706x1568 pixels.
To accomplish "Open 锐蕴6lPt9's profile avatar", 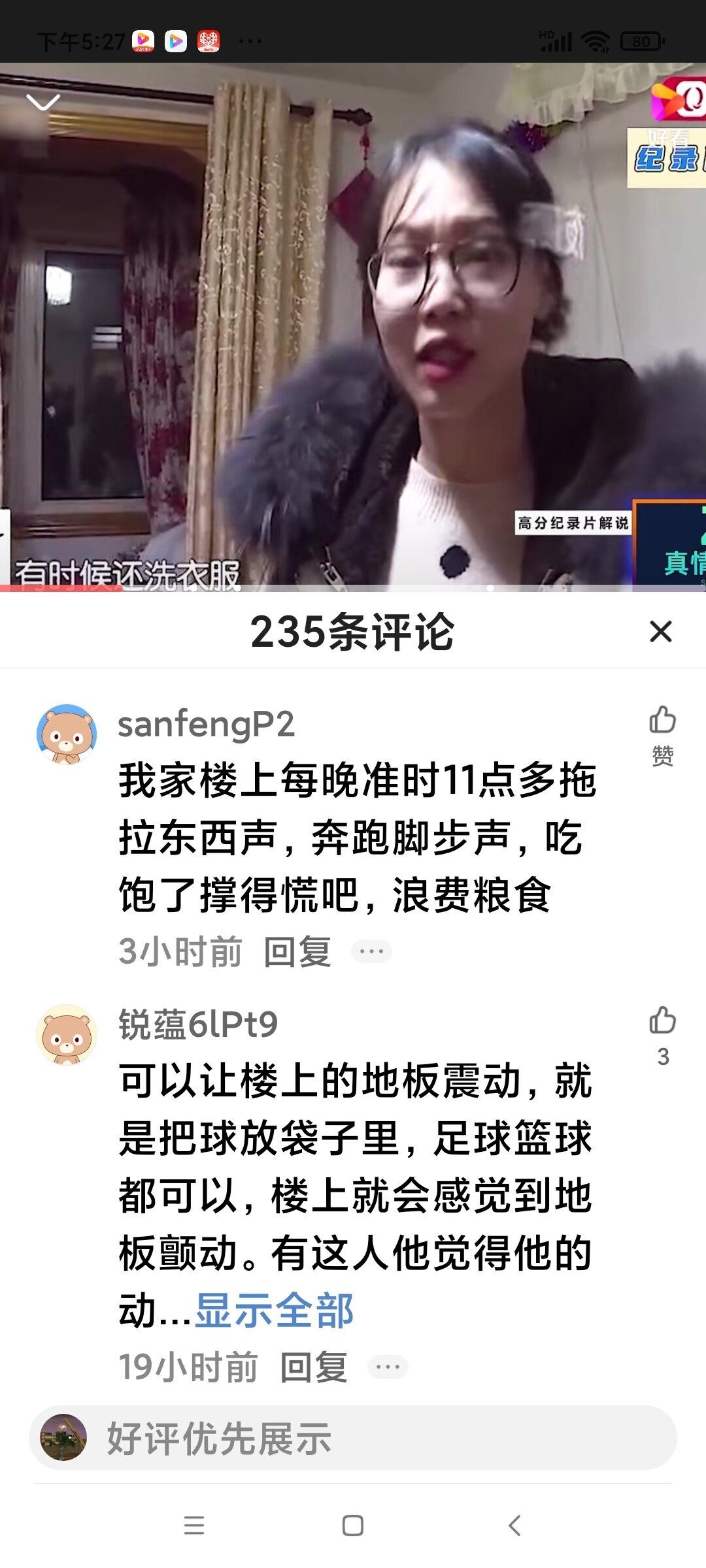I will tap(67, 1035).
